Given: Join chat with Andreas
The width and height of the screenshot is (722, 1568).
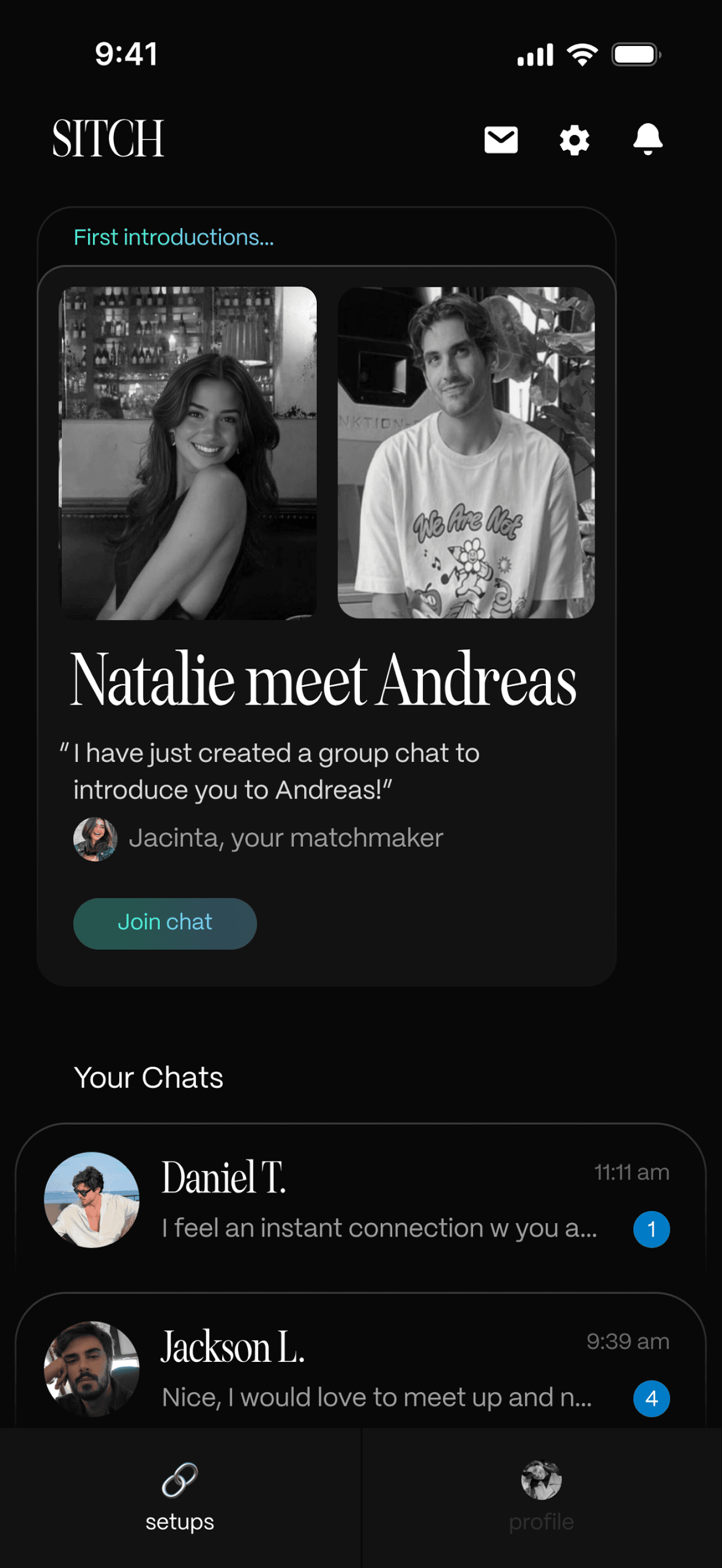Looking at the screenshot, I should [x=165, y=923].
